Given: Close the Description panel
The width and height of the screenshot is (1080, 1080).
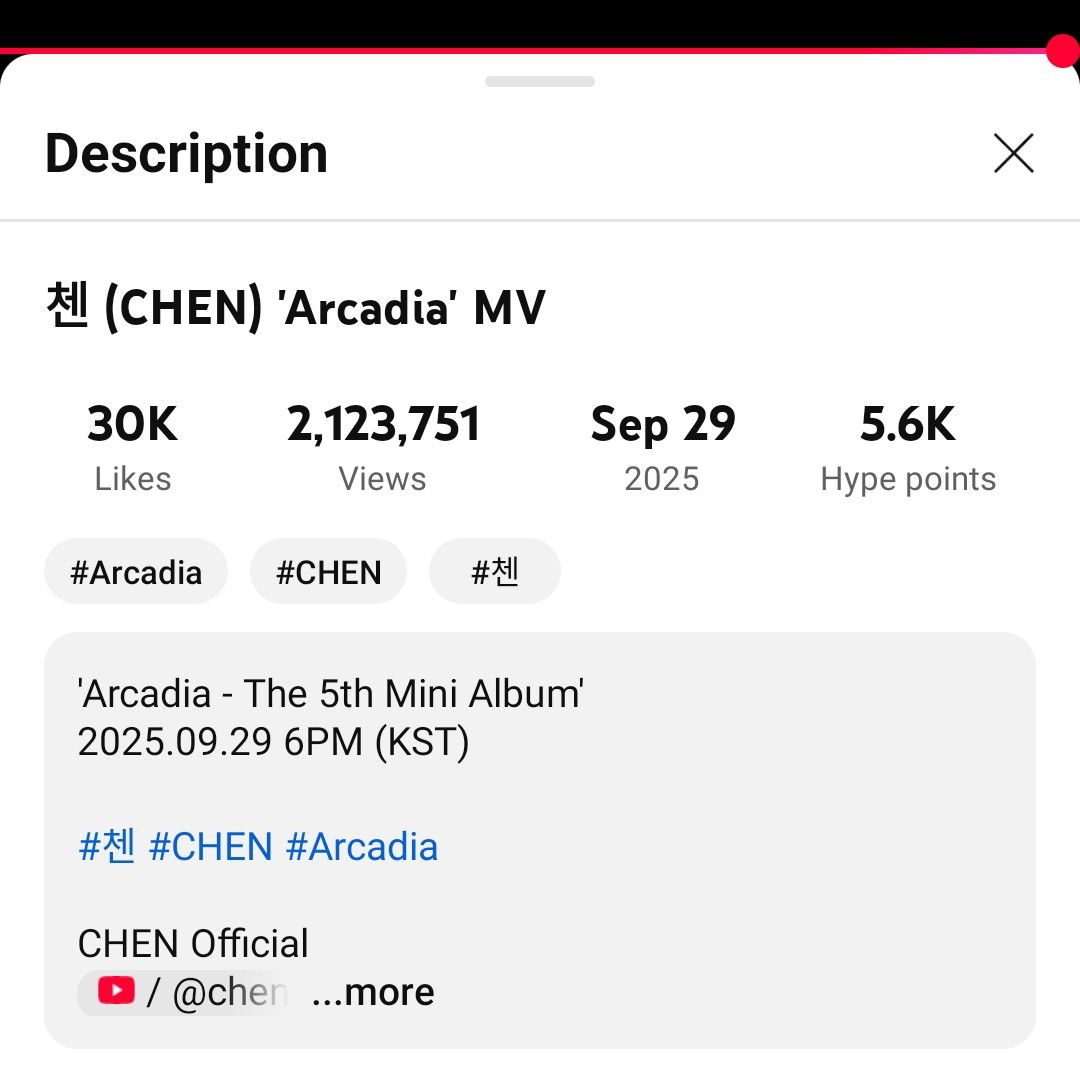Looking at the screenshot, I should point(1013,154).
